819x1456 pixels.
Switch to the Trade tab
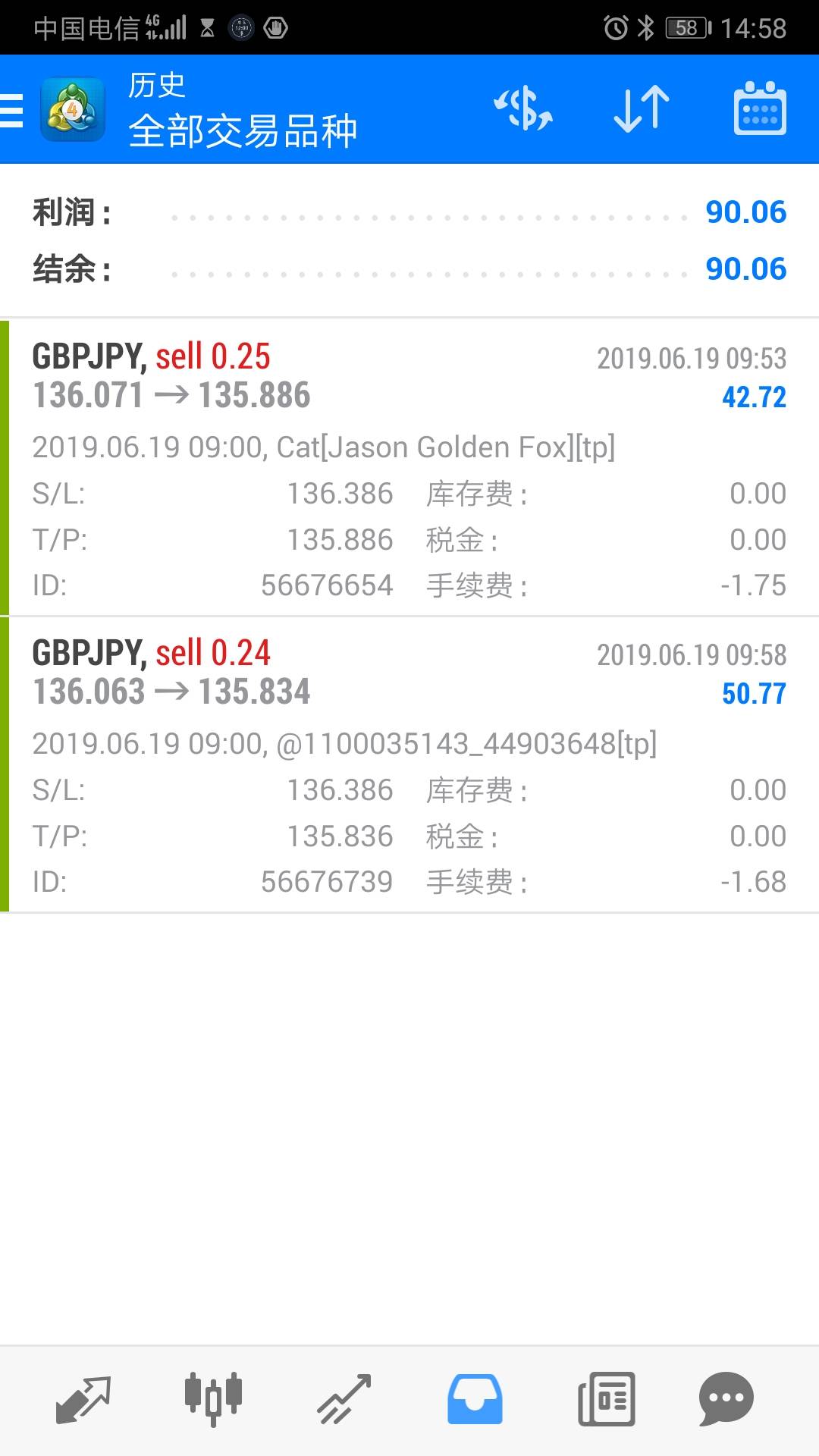tap(344, 1399)
